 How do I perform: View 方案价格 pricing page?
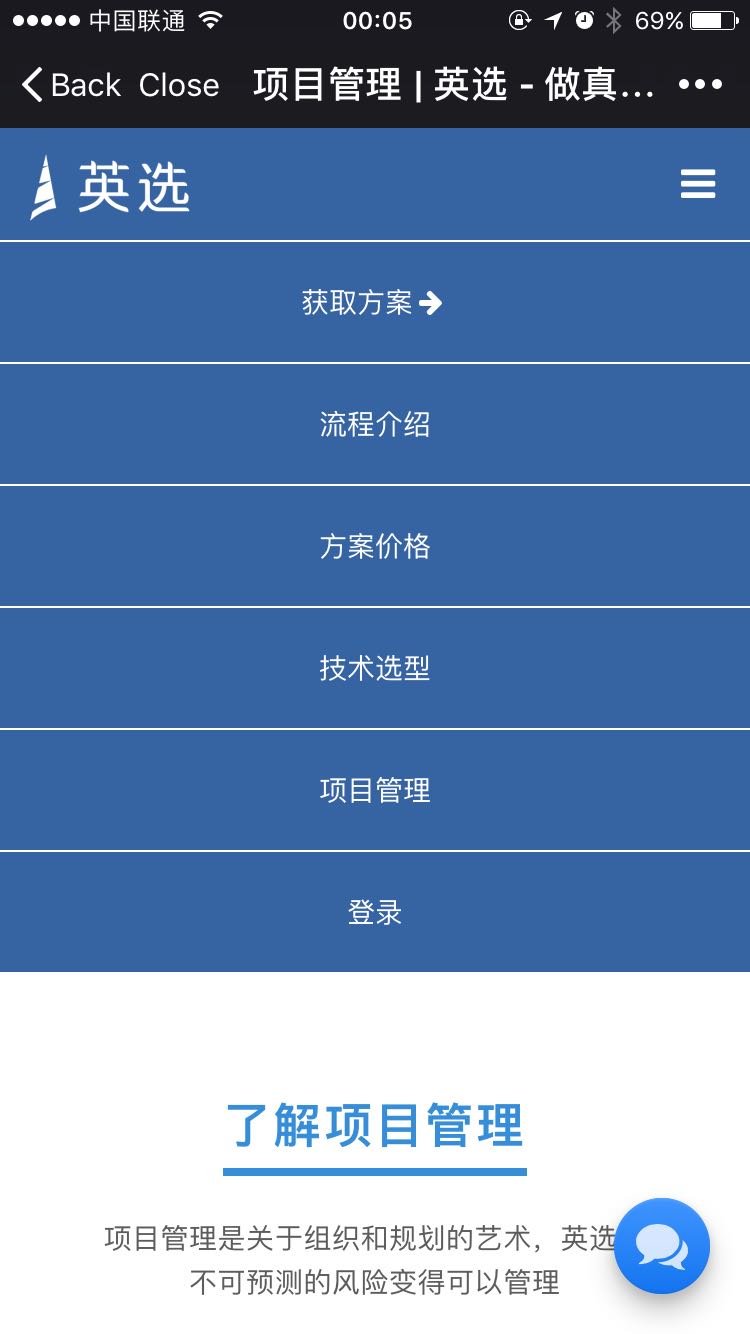(x=375, y=547)
